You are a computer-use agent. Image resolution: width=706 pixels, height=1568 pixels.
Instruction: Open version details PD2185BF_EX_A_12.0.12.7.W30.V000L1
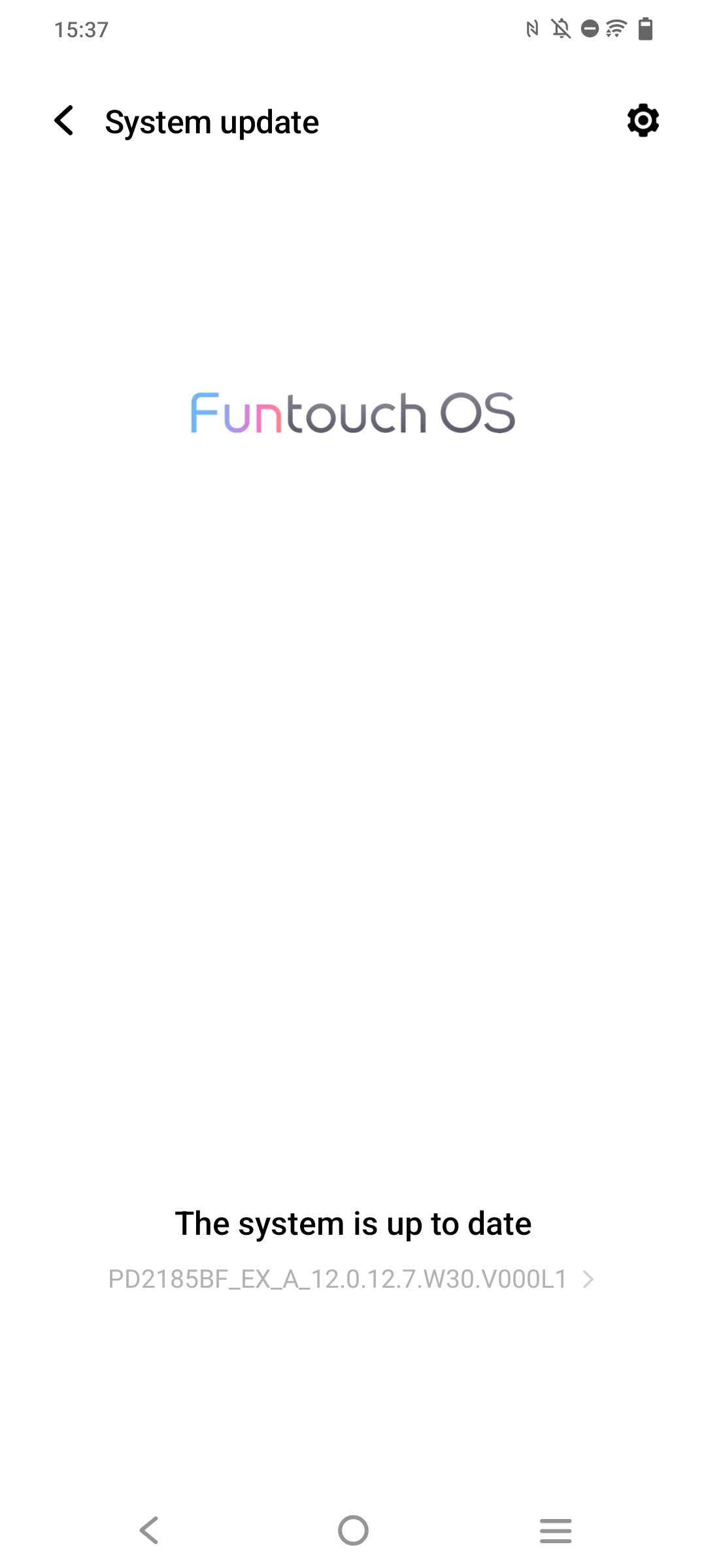[352, 1279]
